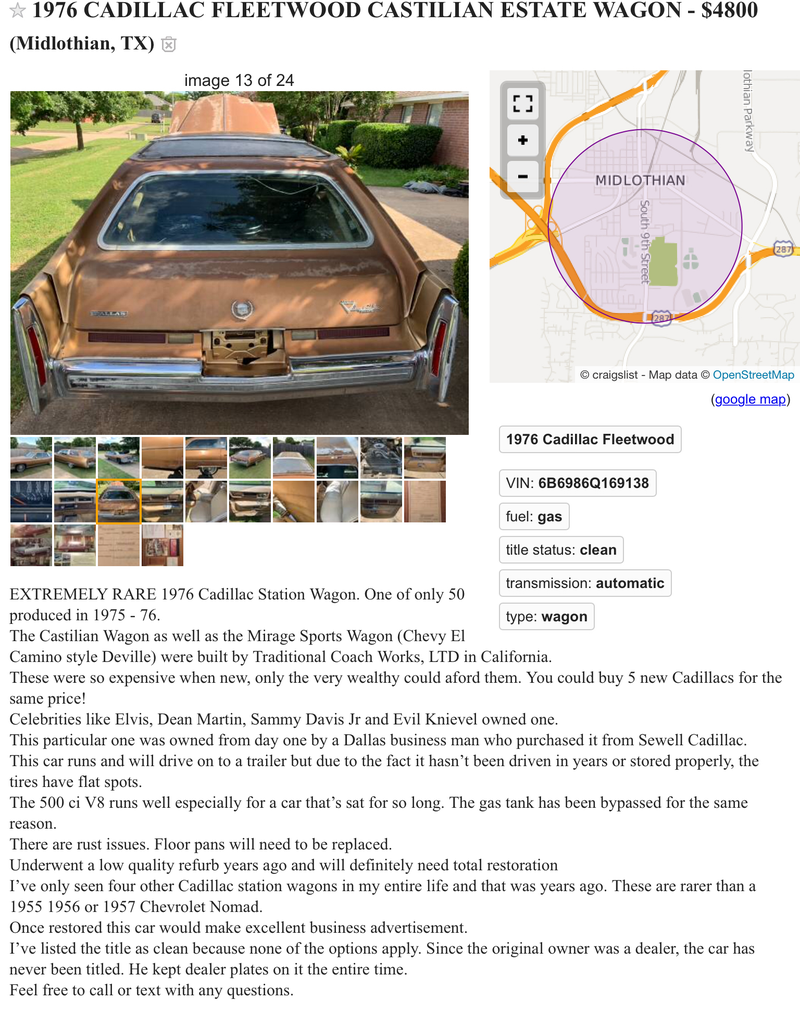Select the highlighted orange-bordered thumbnail
This screenshot has width=800, height=1025.
[118, 502]
